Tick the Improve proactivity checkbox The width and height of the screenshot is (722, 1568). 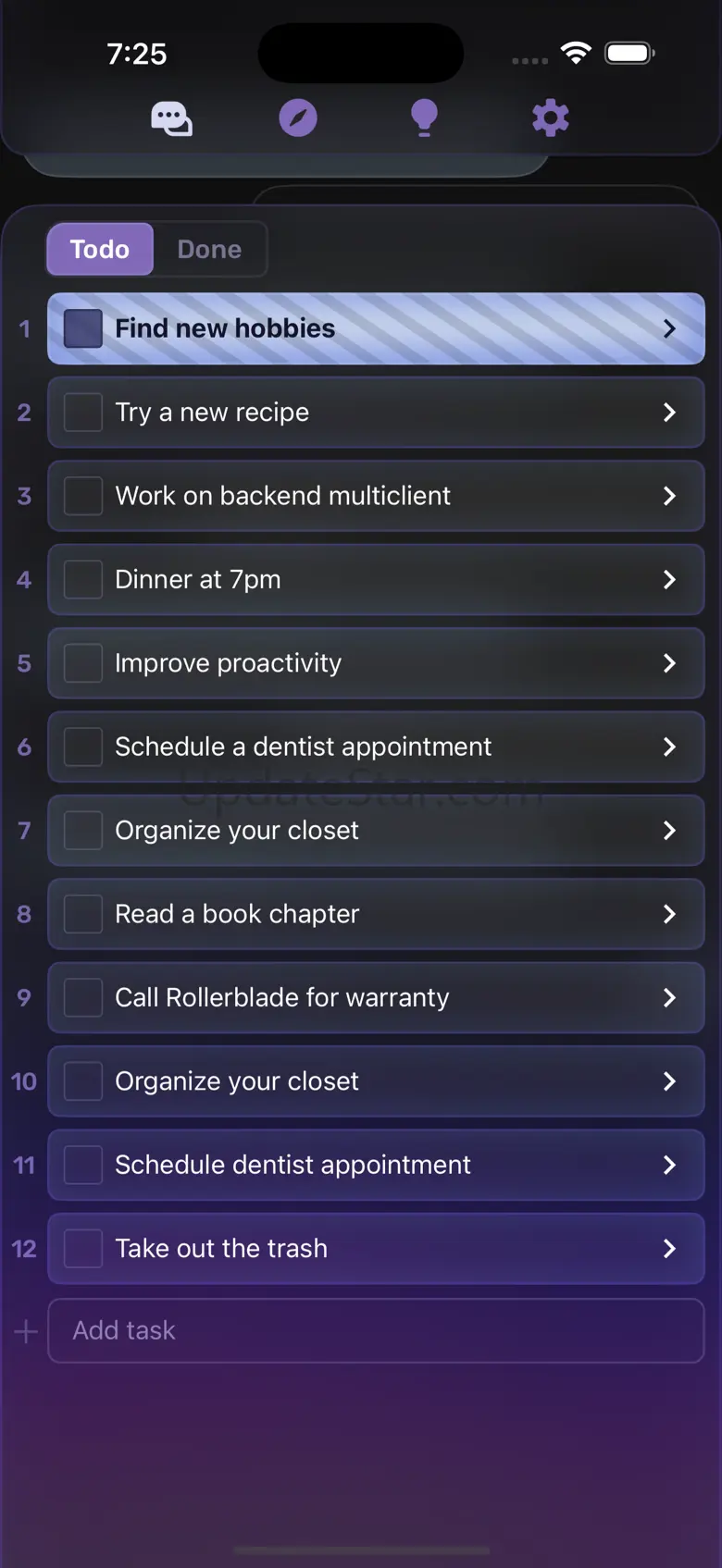(83, 663)
